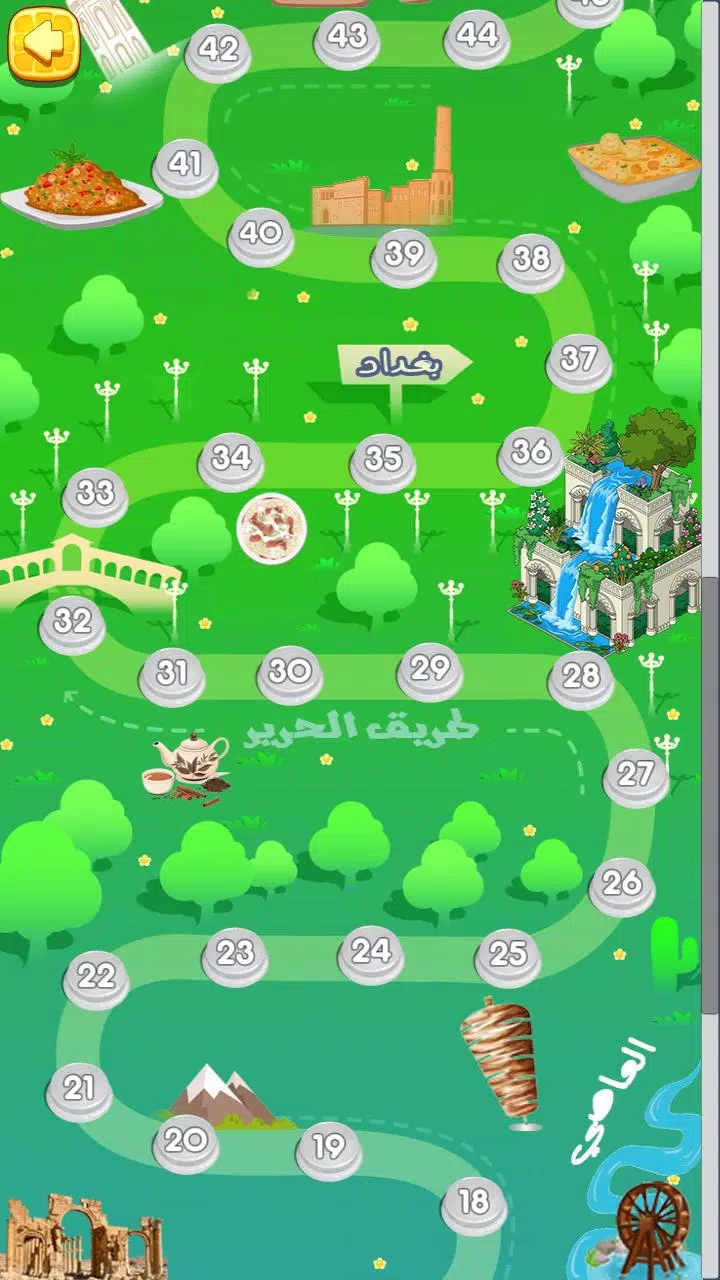Tap the yellow back arrow button
Viewport: 720px width, 1280px height.
43,42
